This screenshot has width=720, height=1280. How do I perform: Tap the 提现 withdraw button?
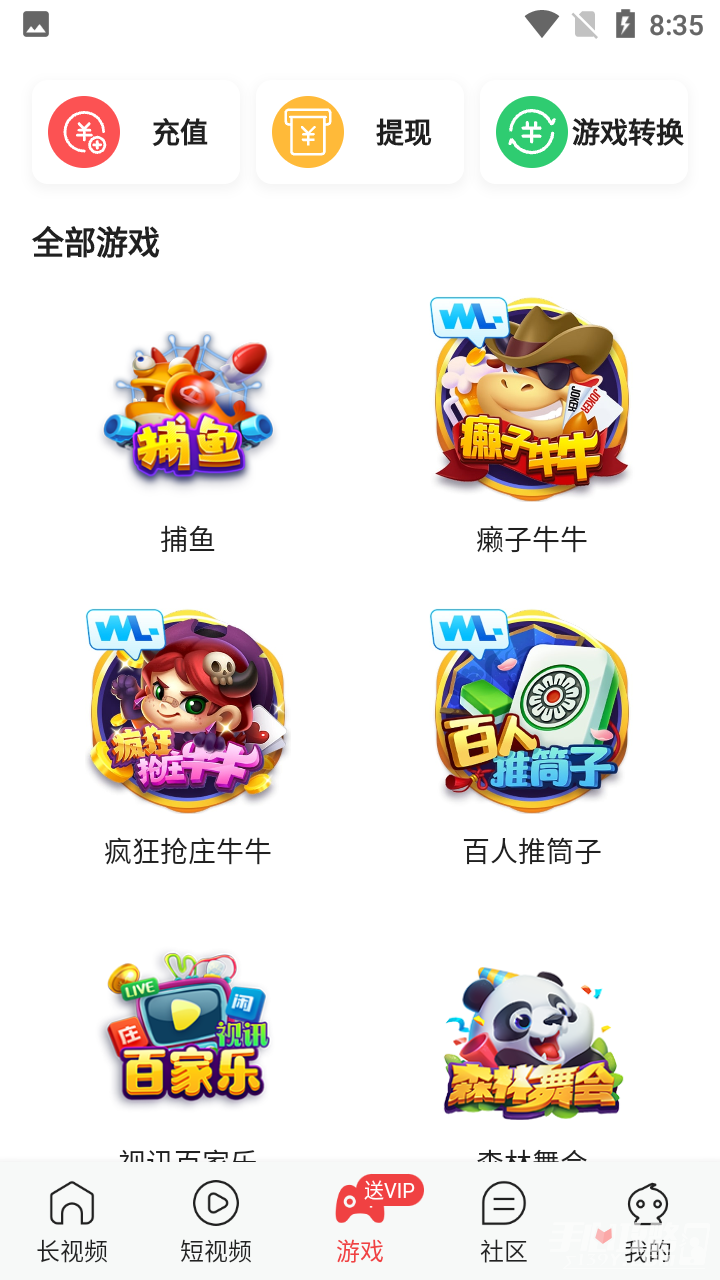point(360,132)
